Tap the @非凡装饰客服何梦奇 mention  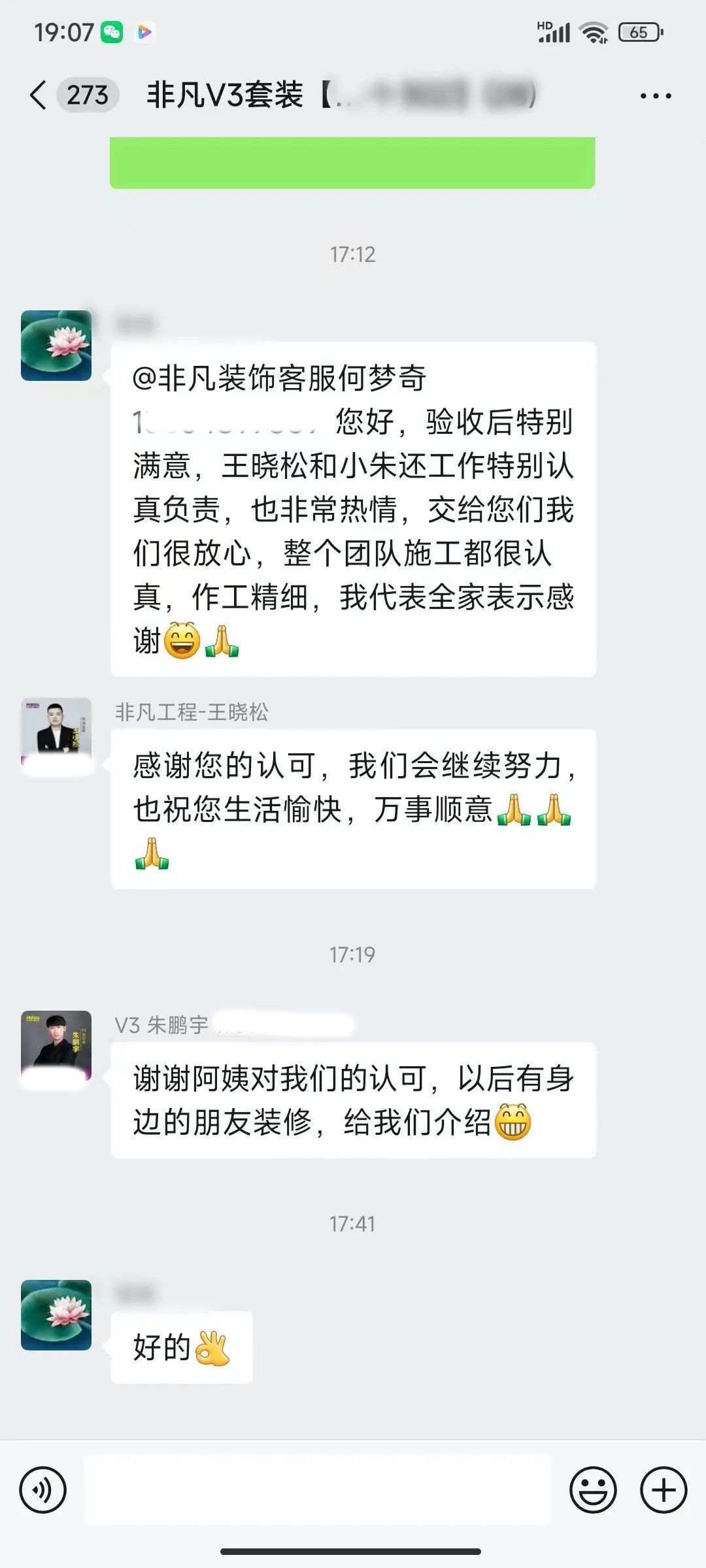point(280,378)
